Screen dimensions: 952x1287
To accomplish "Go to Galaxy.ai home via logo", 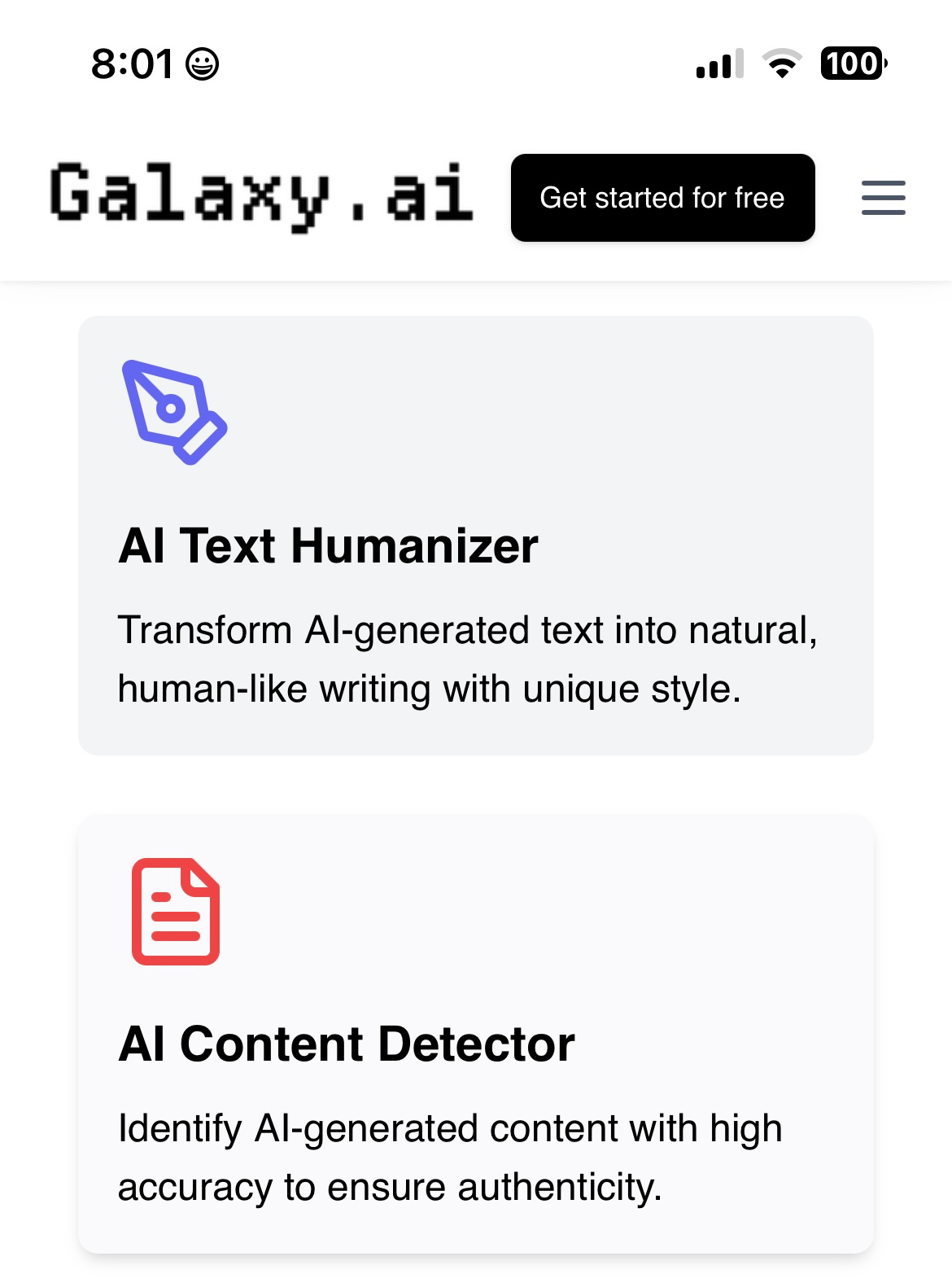I will [x=260, y=195].
